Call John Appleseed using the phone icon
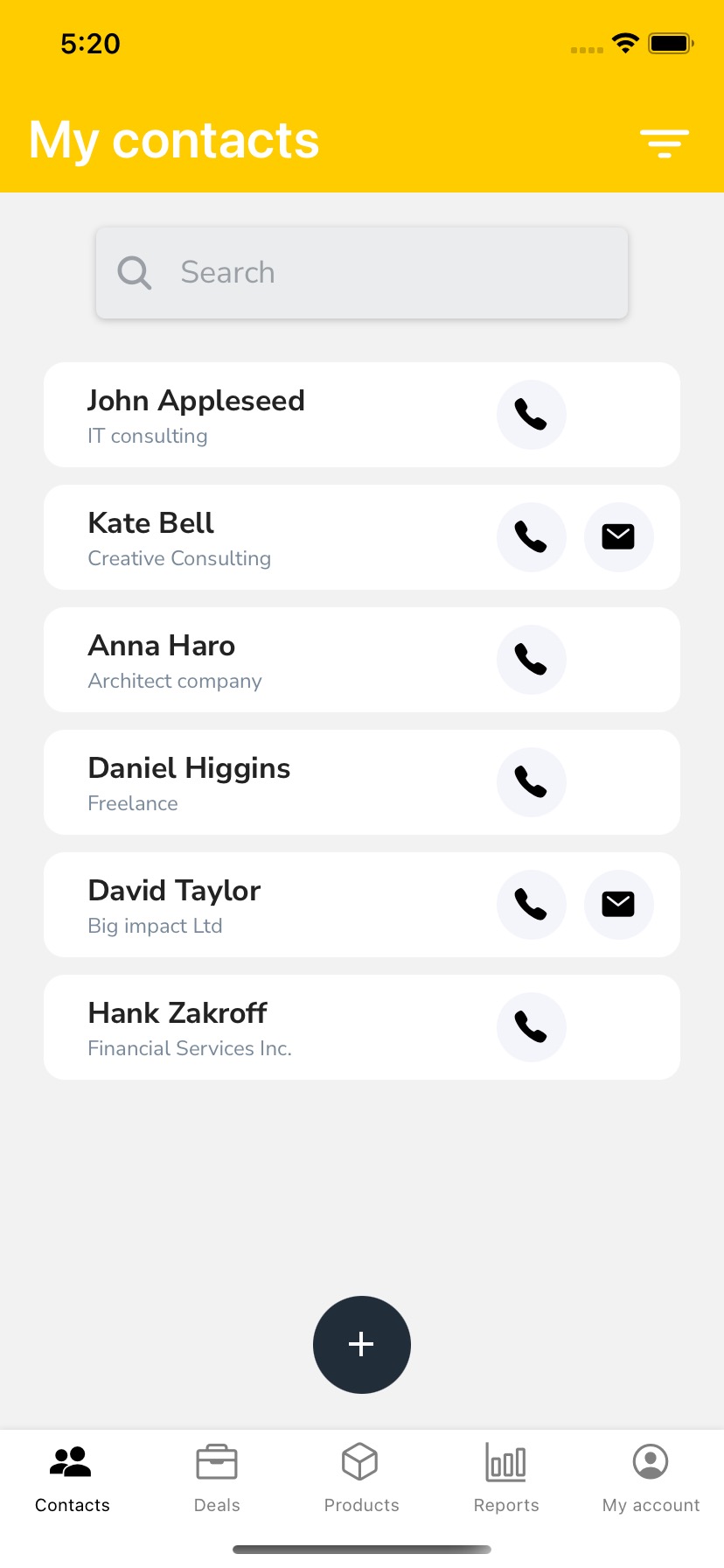The width and height of the screenshot is (724, 1568). [532, 415]
